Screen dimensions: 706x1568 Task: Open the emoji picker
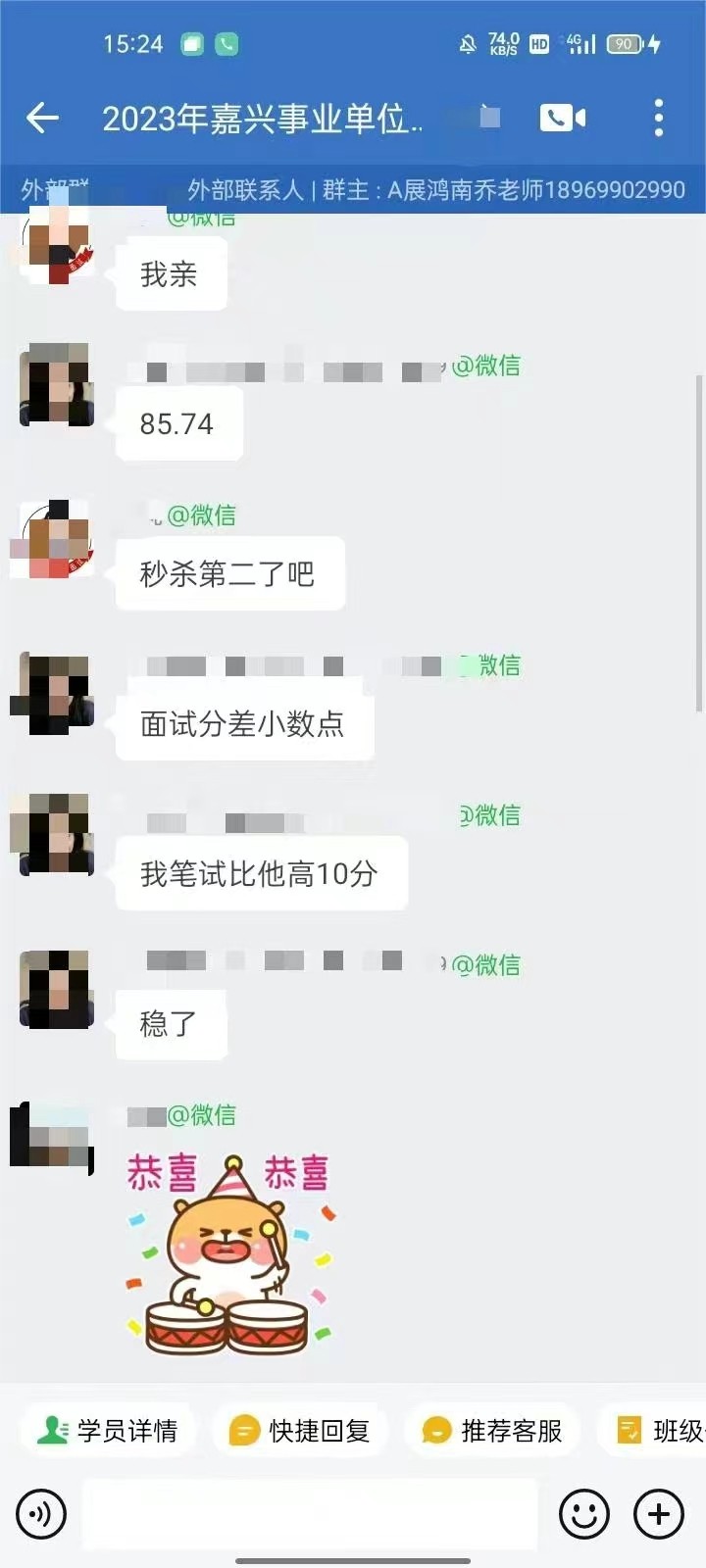point(584,1514)
